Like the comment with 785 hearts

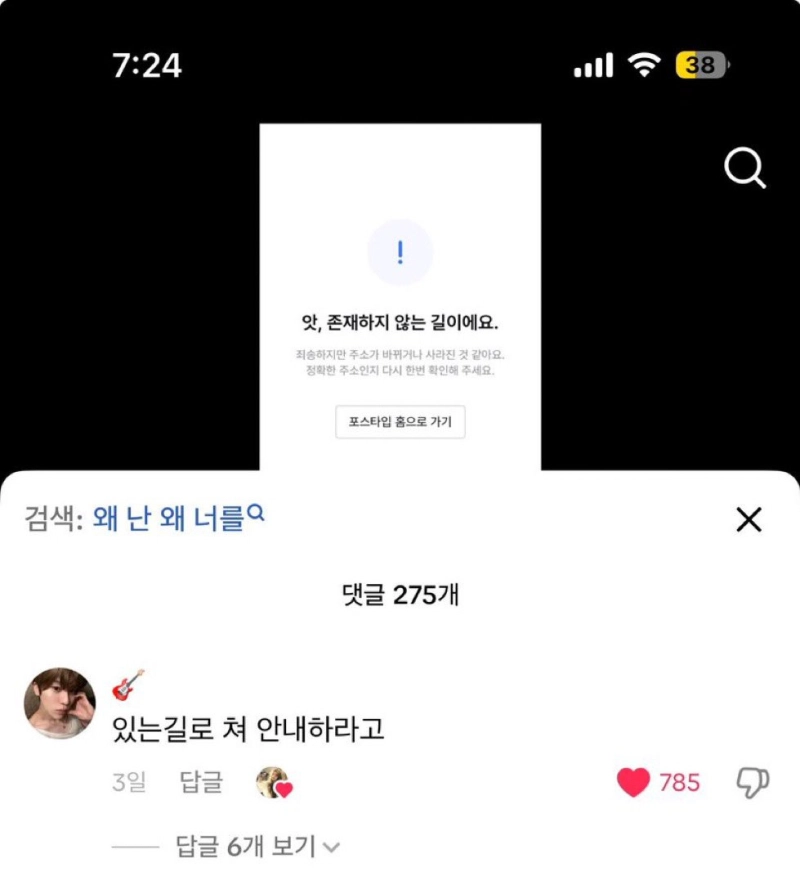pyautogui.click(x=633, y=783)
